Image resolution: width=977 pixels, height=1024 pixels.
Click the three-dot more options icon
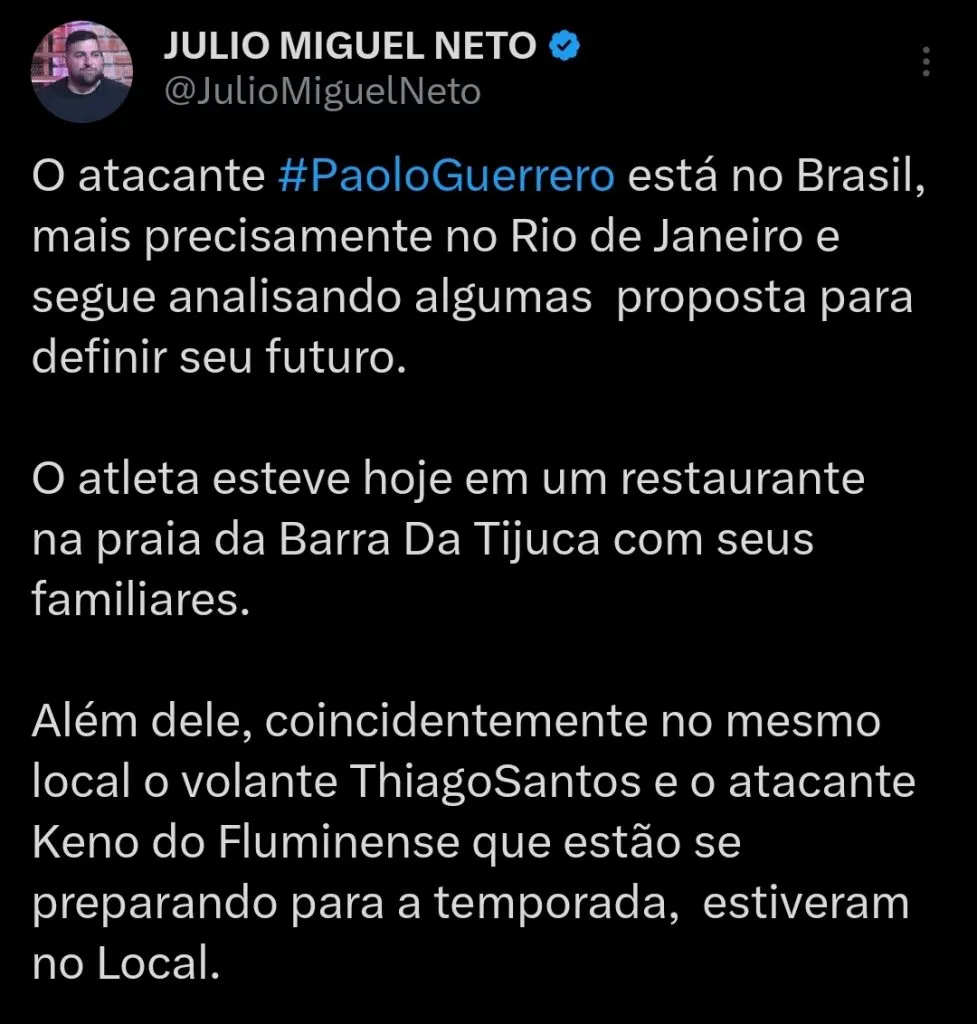point(925,60)
